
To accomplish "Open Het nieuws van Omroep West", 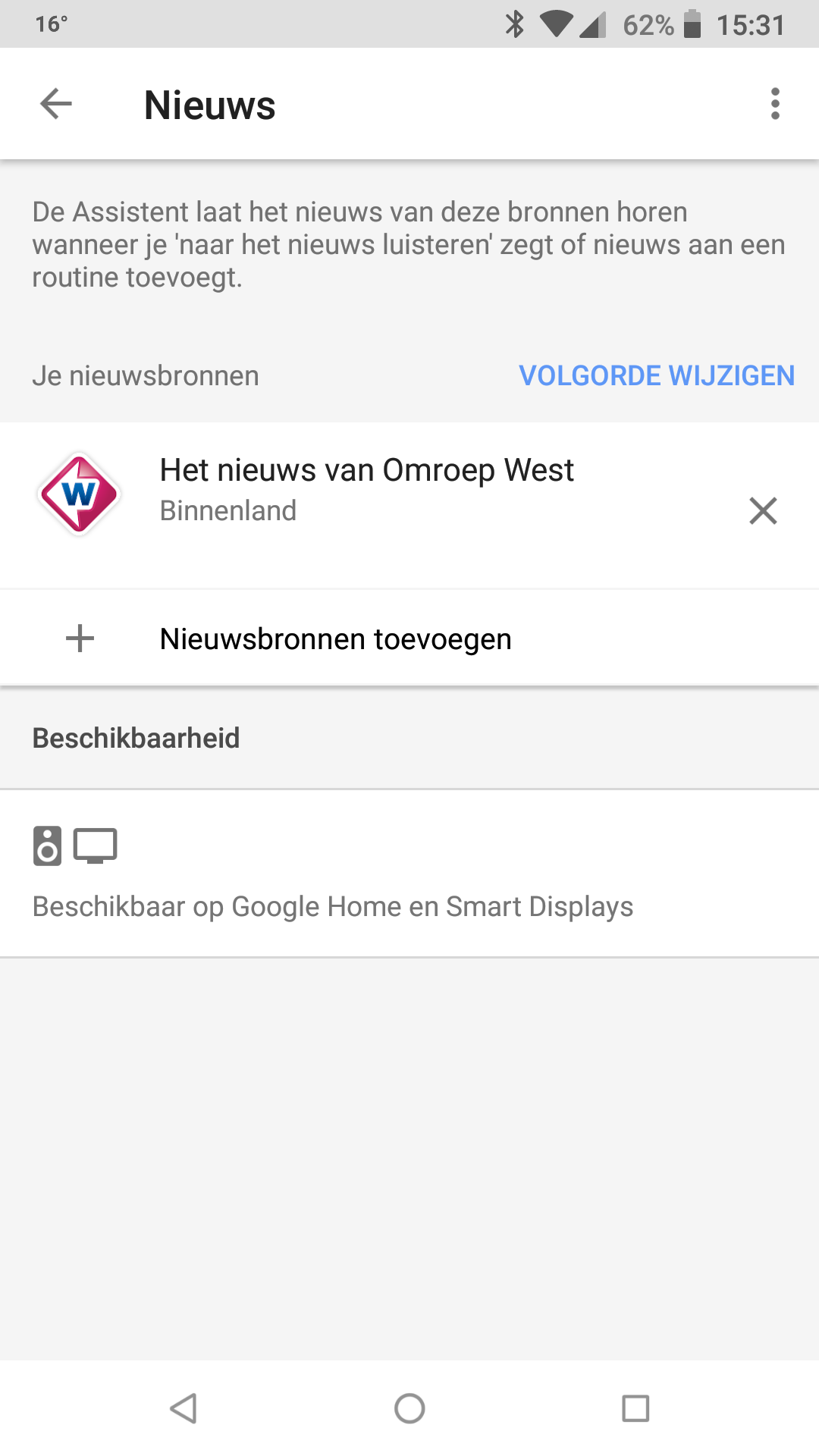I will click(366, 470).
